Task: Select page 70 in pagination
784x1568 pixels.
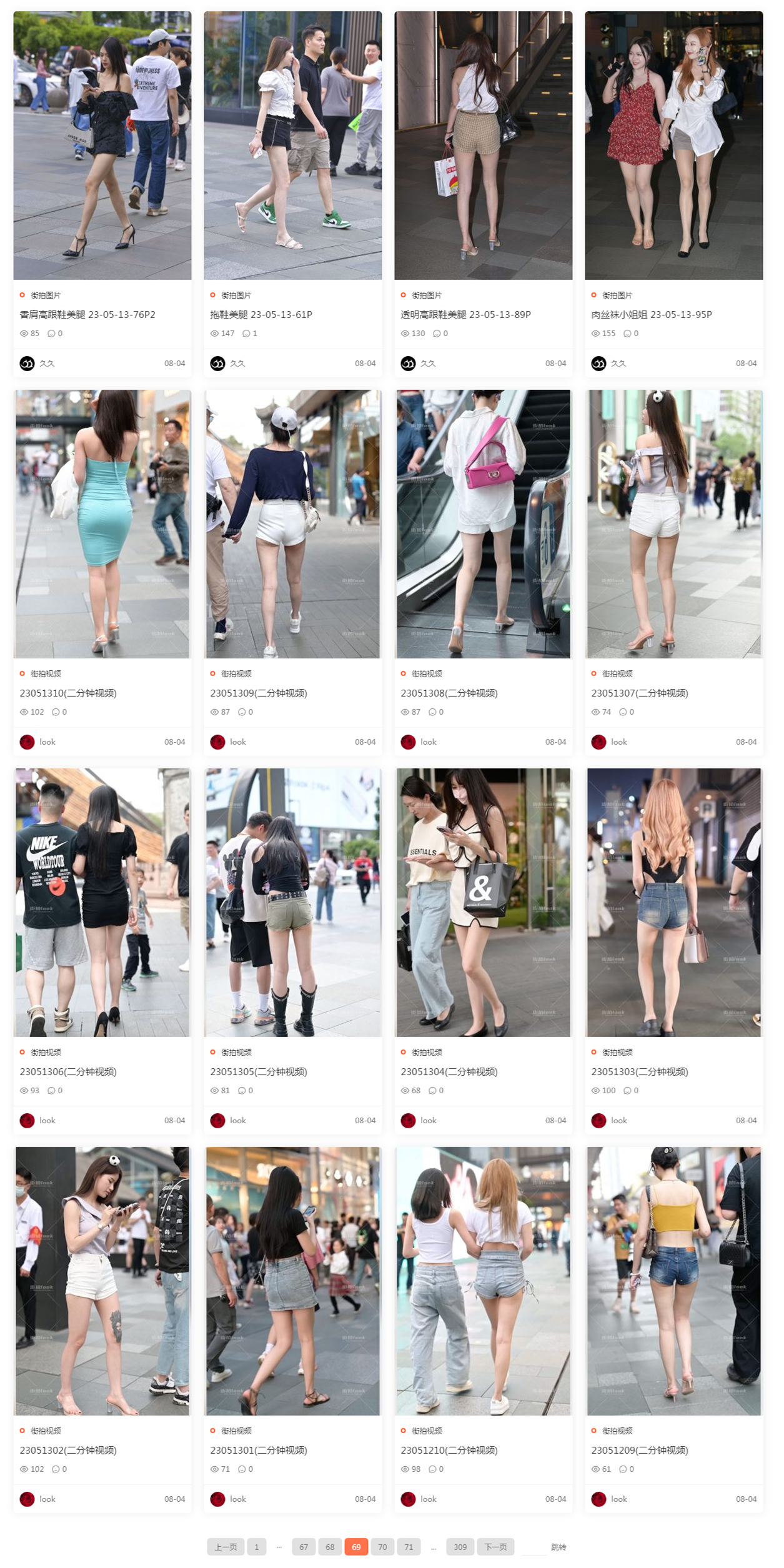Action: pyautogui.click(x=382, y=1547)
